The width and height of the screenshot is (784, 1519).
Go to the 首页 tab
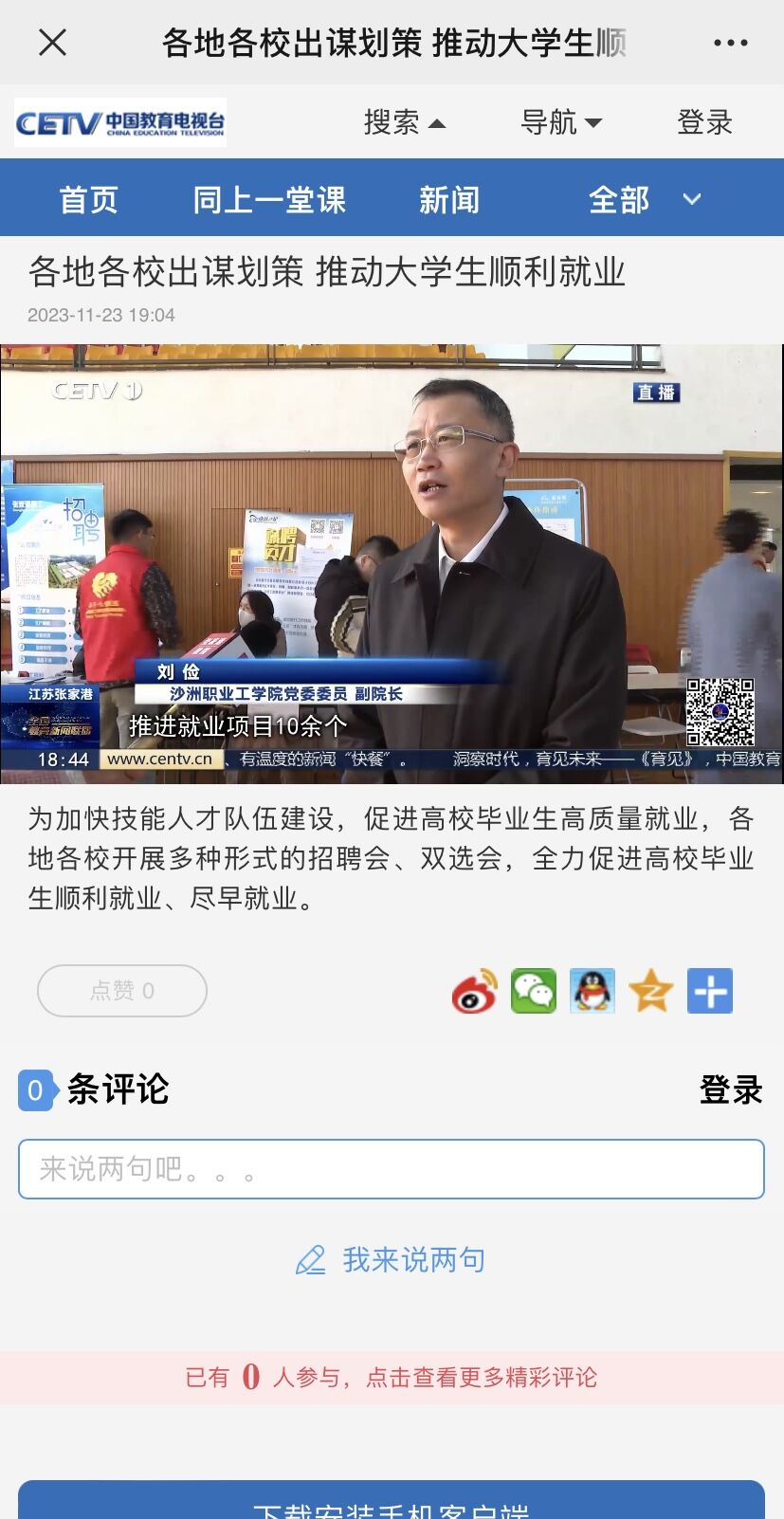pos(88,200)
